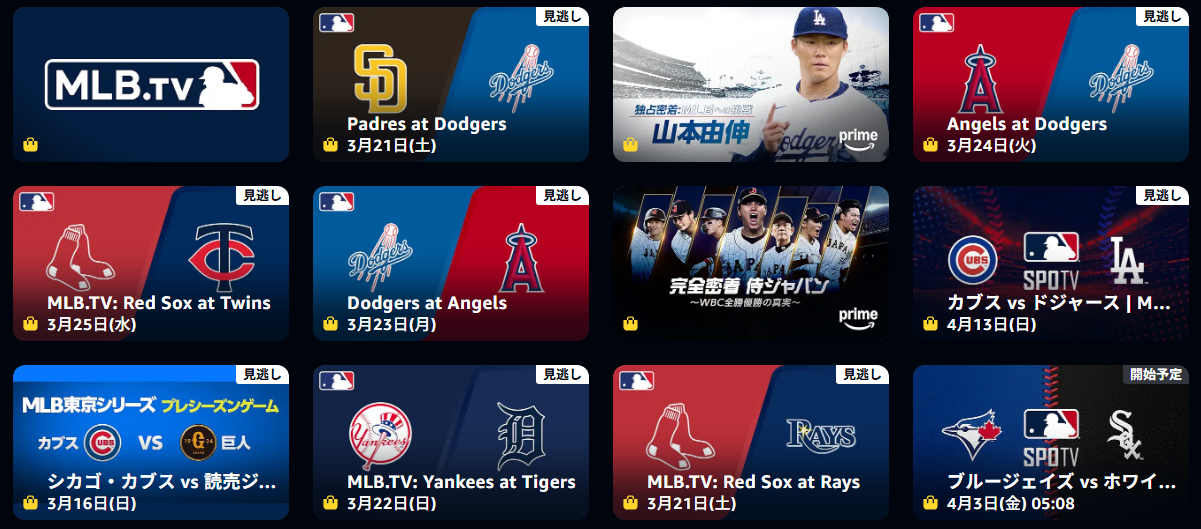Screen dimensions: 1201x529
Task: Open the MLB.TV channel tile
Action: [x=151, y=85]
